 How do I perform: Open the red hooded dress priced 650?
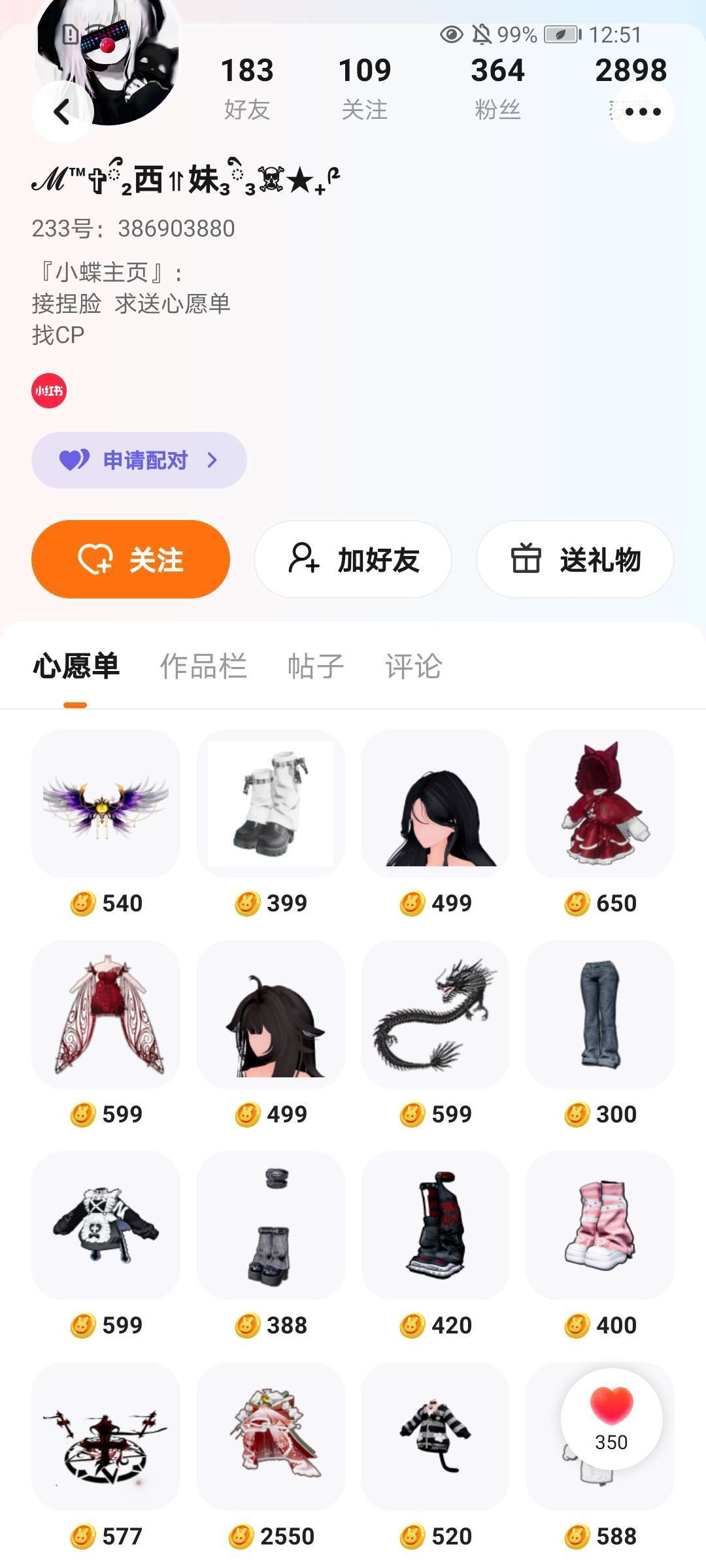(x=600, y=804)
